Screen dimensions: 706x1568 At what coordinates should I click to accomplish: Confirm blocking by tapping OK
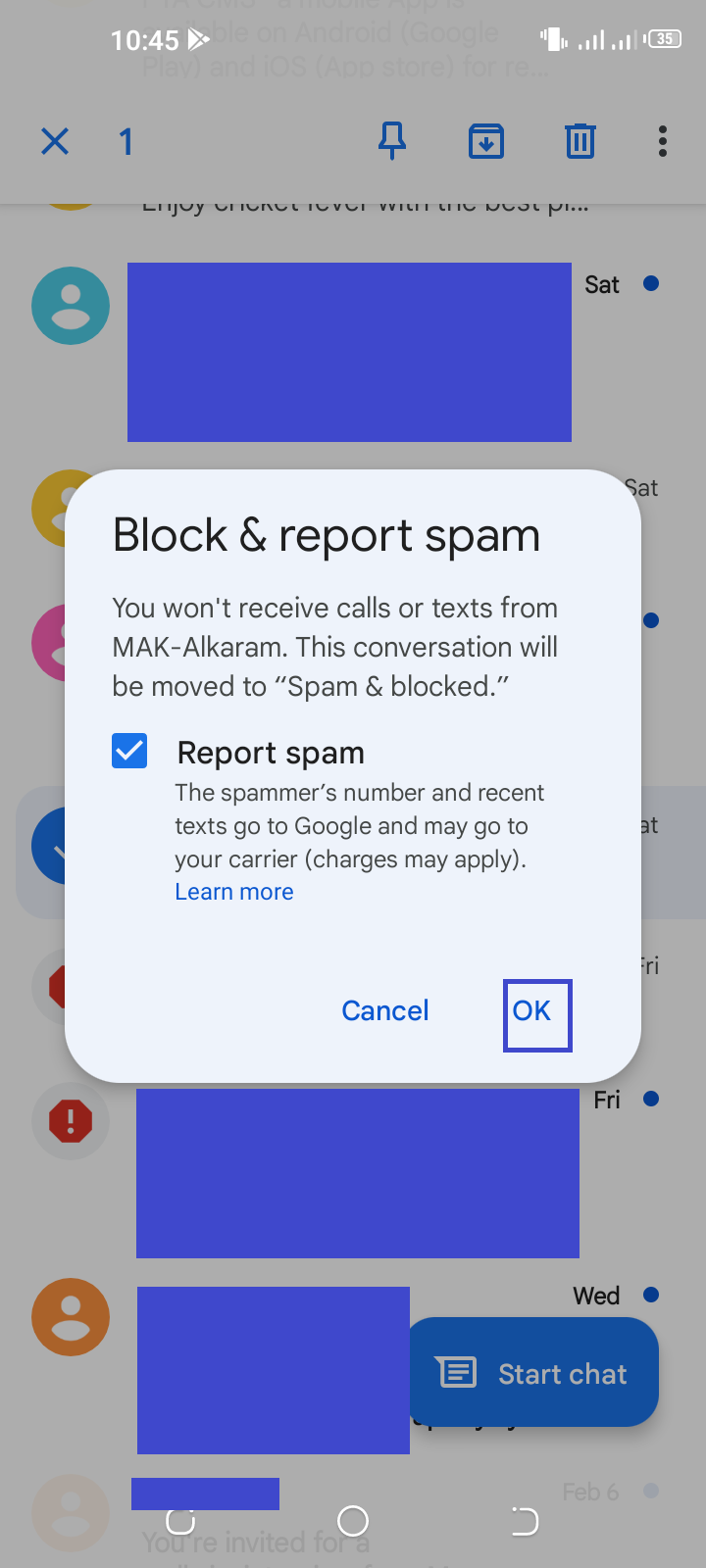coord(536,1015)
